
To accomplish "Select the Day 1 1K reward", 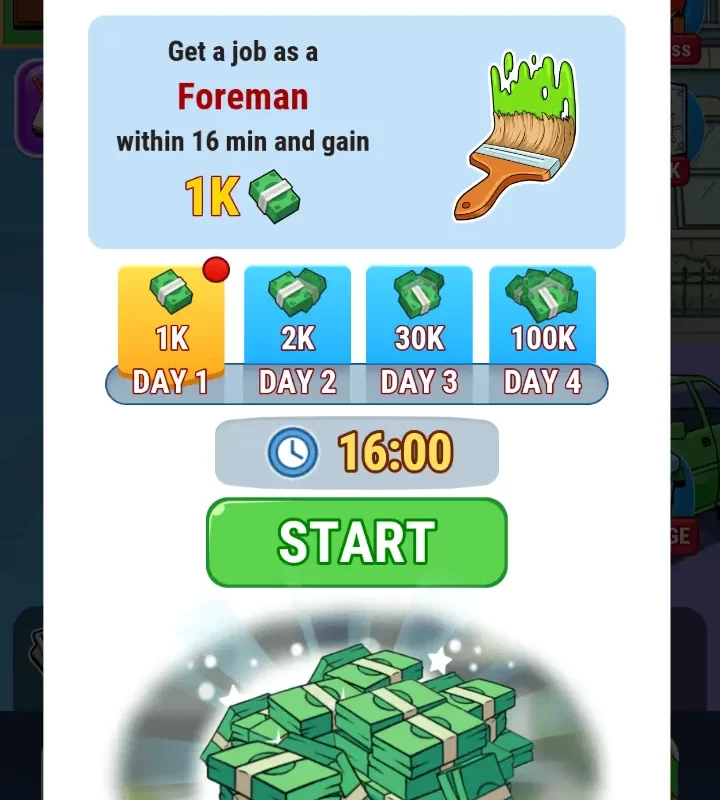I will [x=171, y=320].
